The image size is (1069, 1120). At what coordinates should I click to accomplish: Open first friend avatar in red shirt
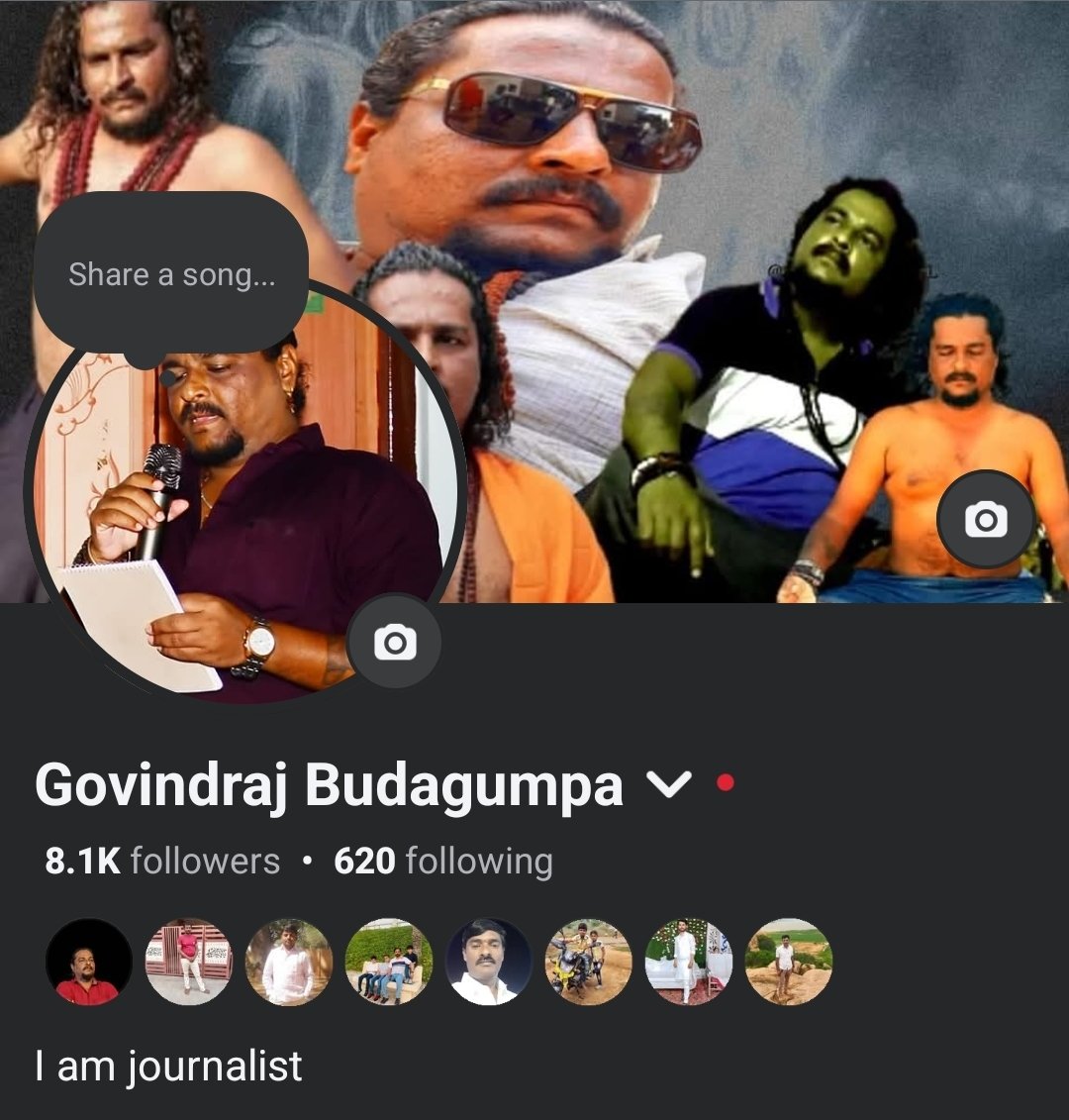(x=88, y=962)
